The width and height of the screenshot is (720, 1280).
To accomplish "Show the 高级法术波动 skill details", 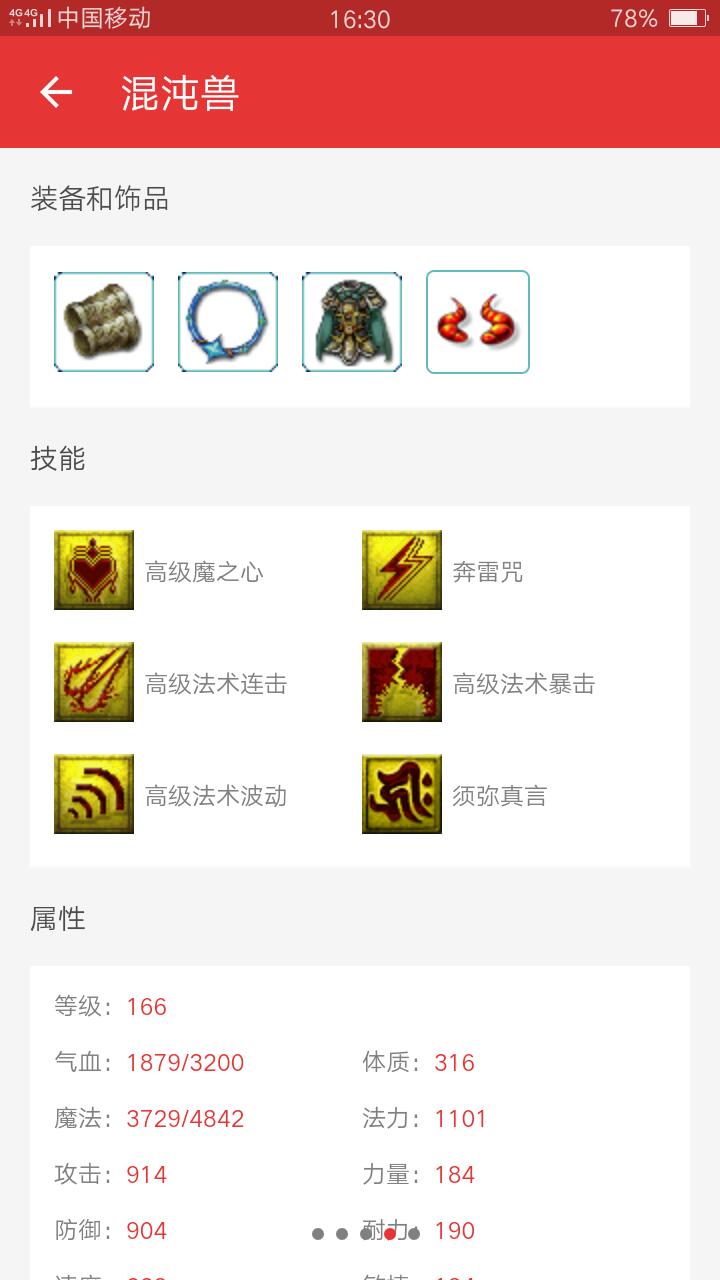I will pyautogui.click(x=171, y=794).
